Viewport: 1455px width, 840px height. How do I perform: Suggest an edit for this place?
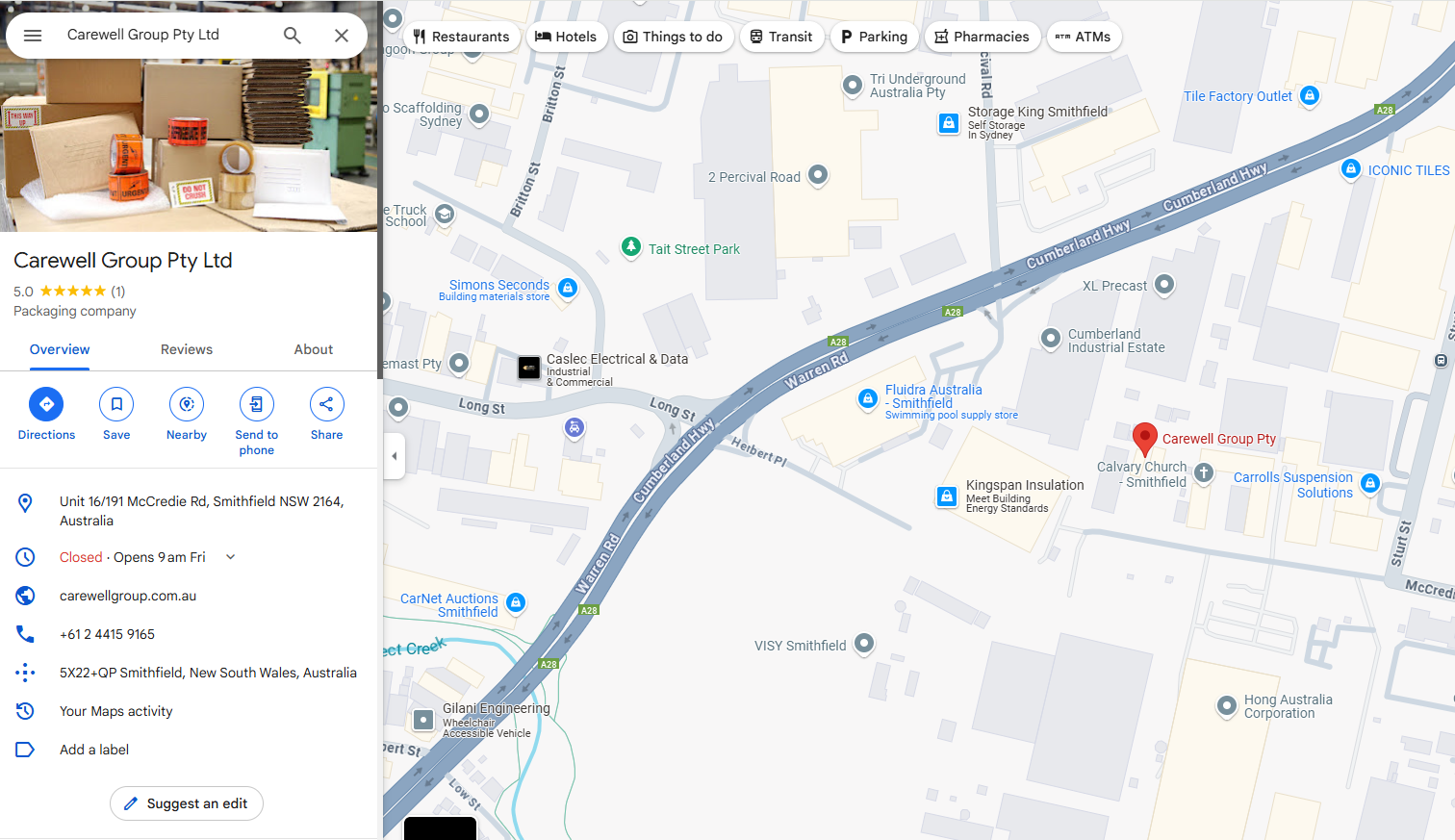tap(187, 803)
